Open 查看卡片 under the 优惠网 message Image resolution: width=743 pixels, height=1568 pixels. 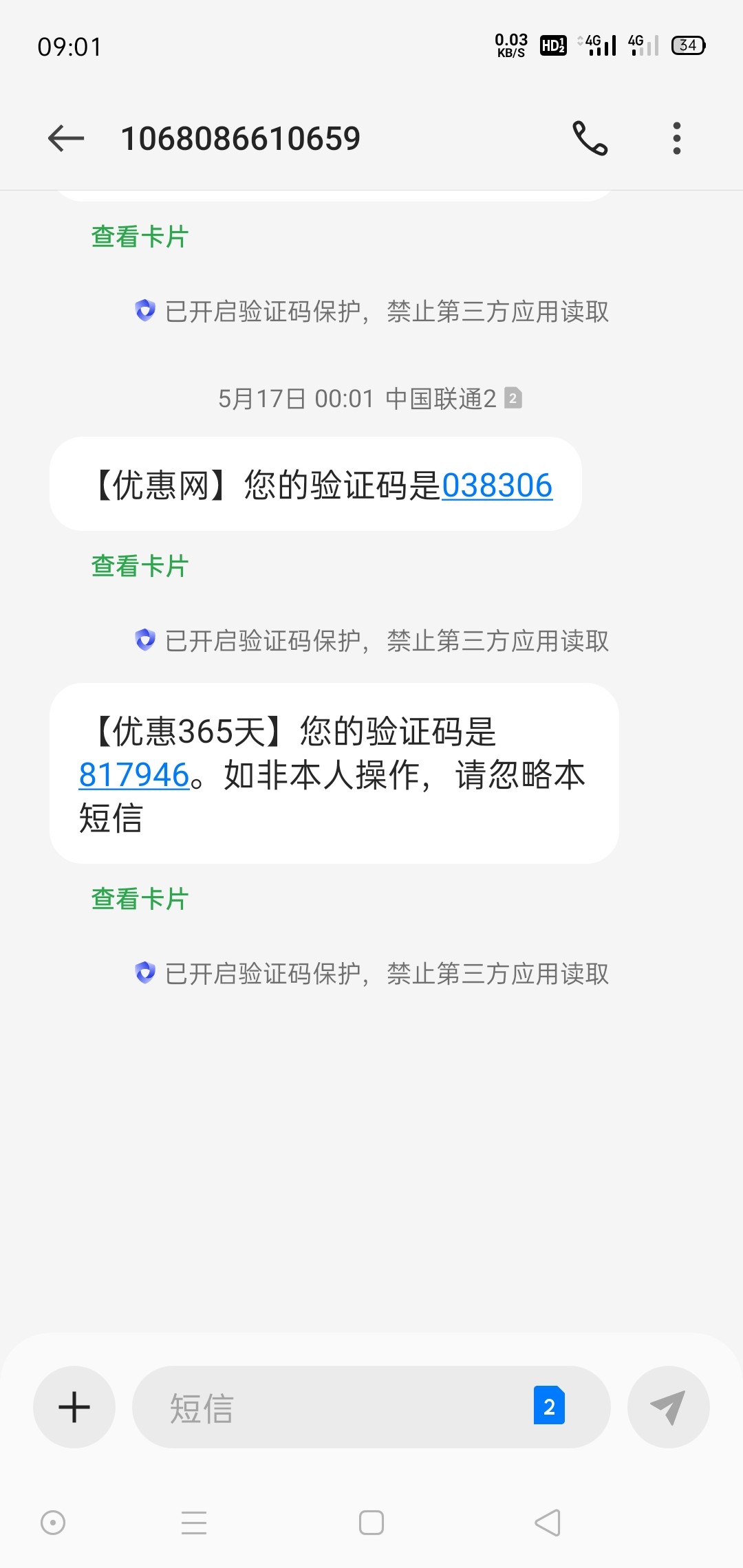pyautogui.click(x=140, y=567)
